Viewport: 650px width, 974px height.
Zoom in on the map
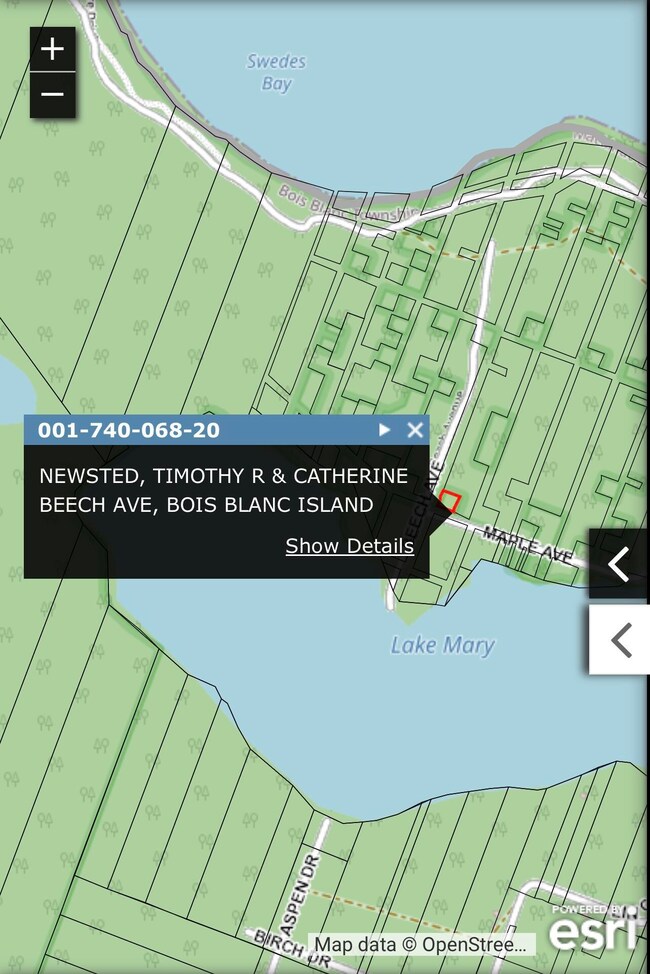pos(52,49)
